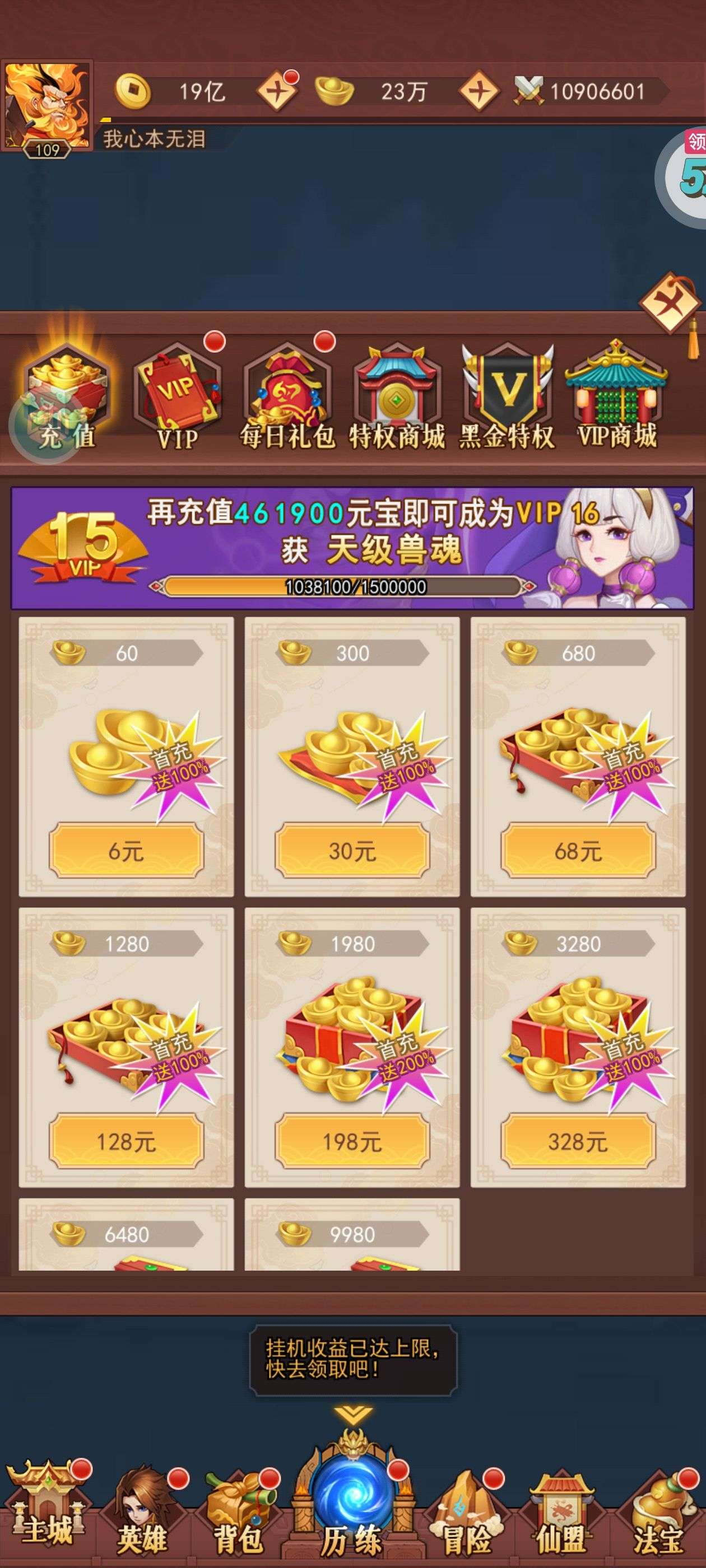This screenshot has width=706, height=1568.
Task: Select the 198元 recharge option
Action: point(352,1141)
